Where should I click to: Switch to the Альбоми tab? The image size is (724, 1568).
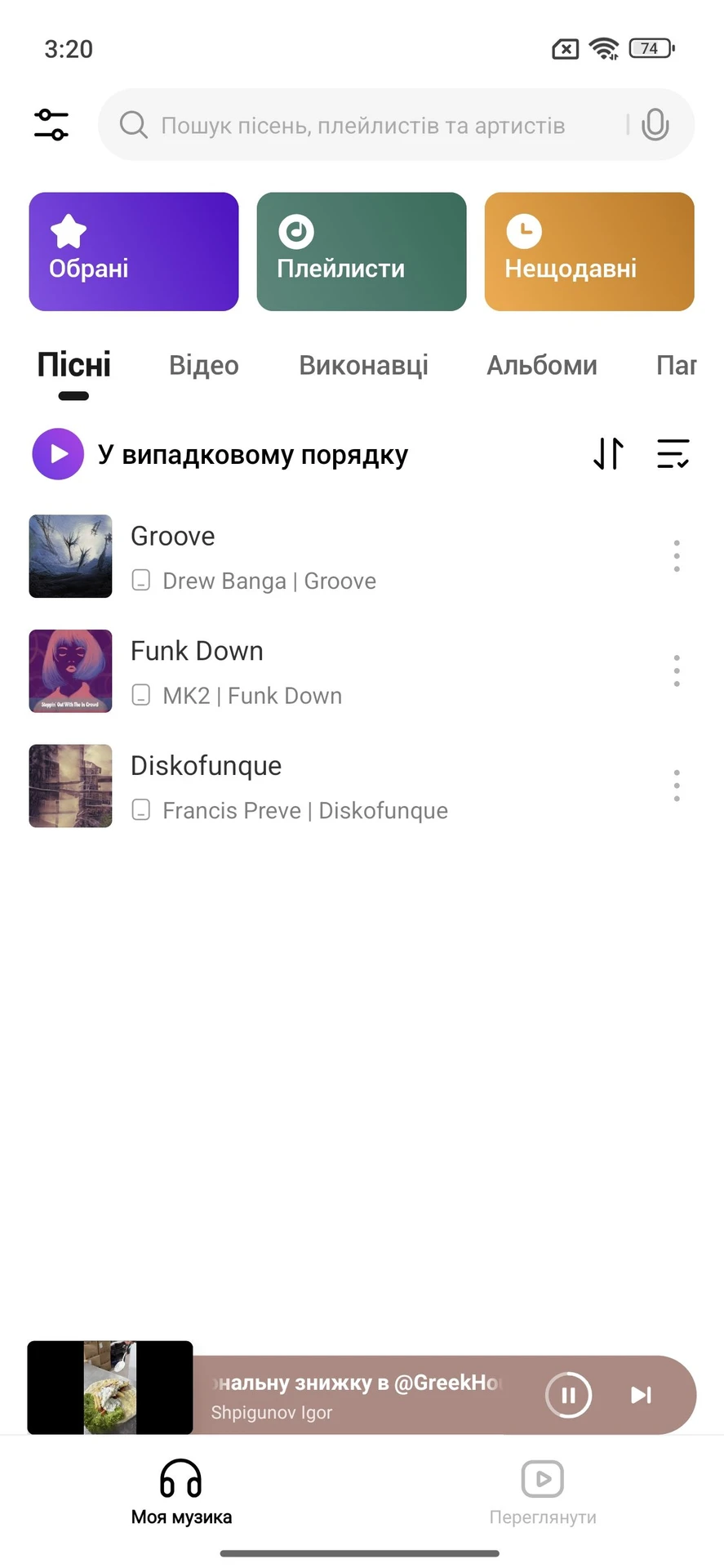542,365
